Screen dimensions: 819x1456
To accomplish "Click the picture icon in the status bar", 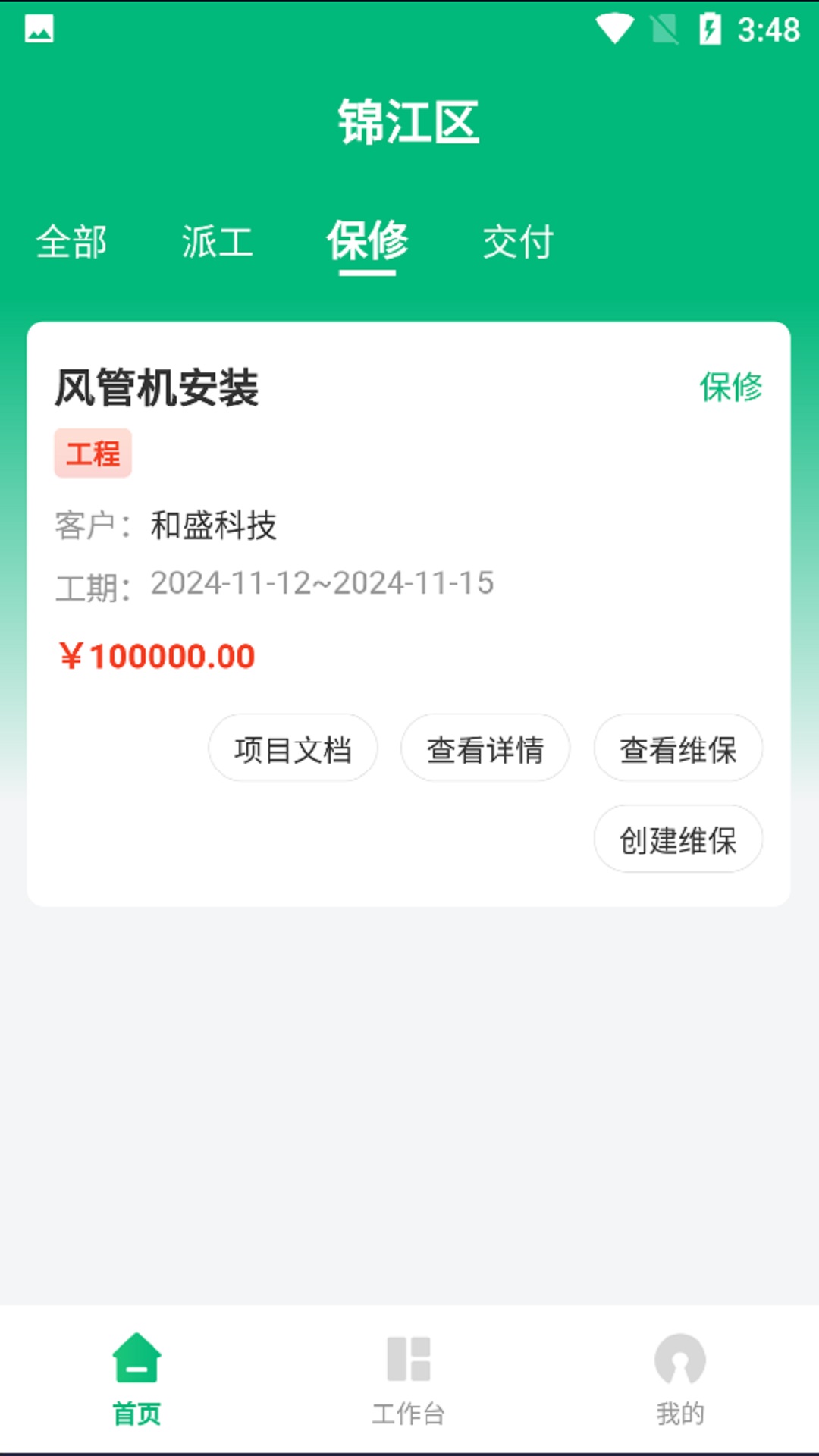I will 38,32.
